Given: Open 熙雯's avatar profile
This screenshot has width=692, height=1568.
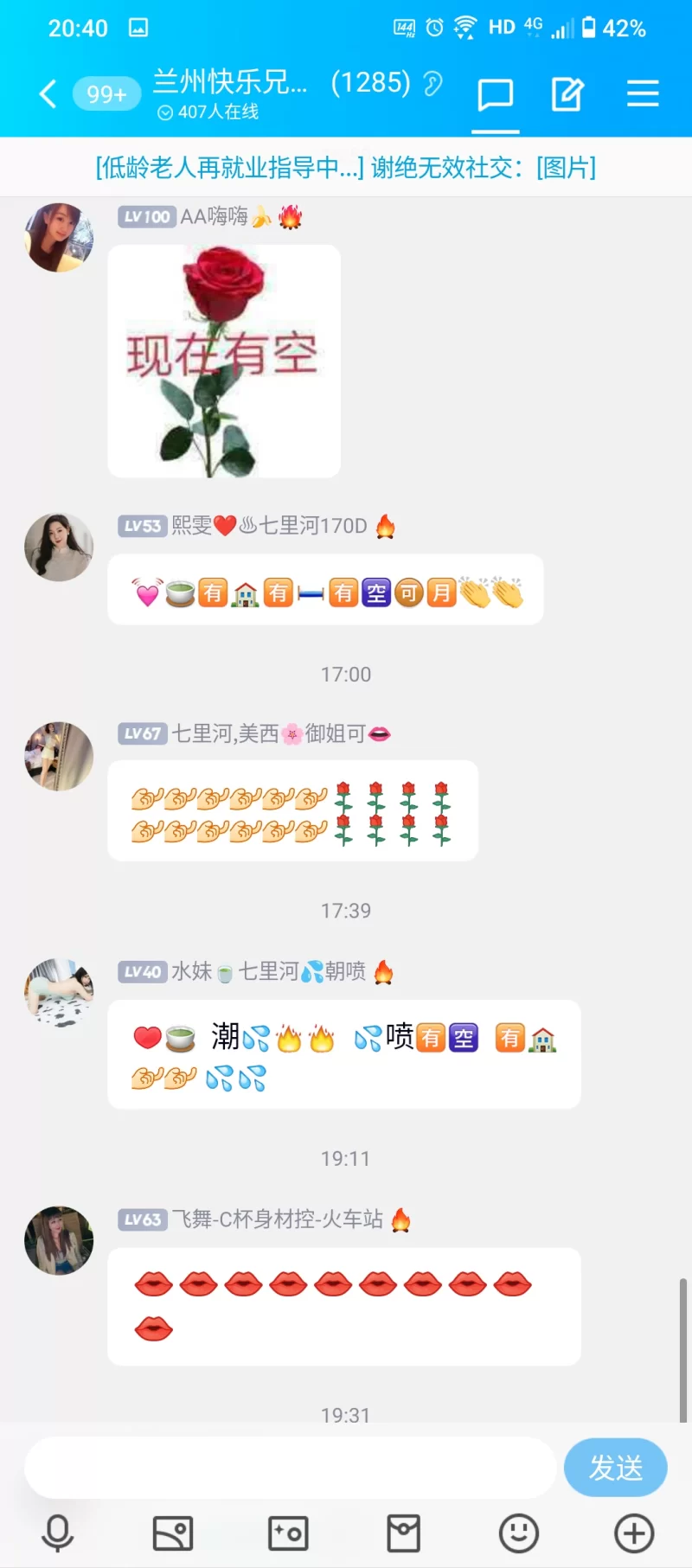Looking at the screenshot, I should [x=59, y=547].
